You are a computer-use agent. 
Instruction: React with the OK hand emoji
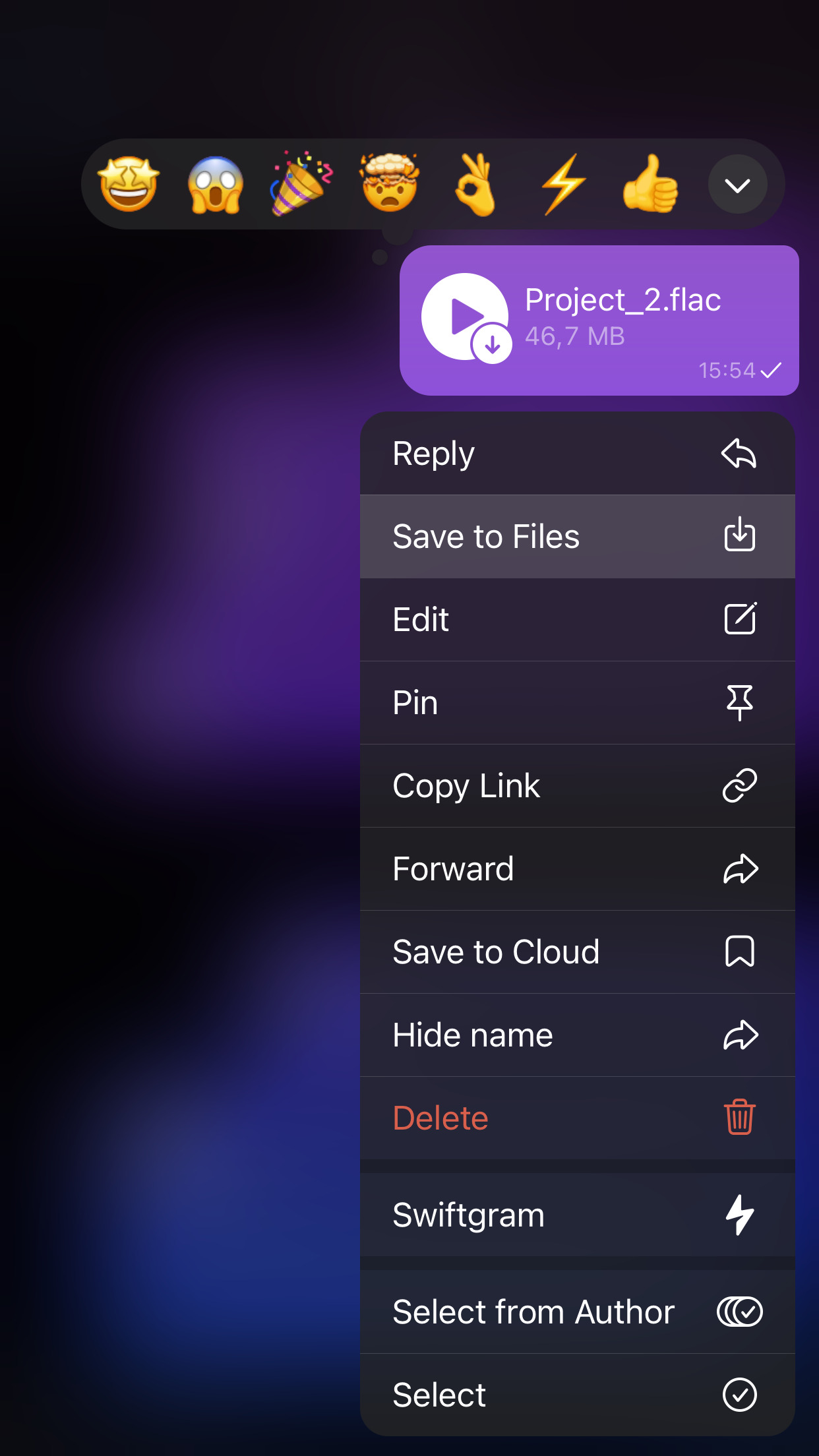[x=475, y=184]
